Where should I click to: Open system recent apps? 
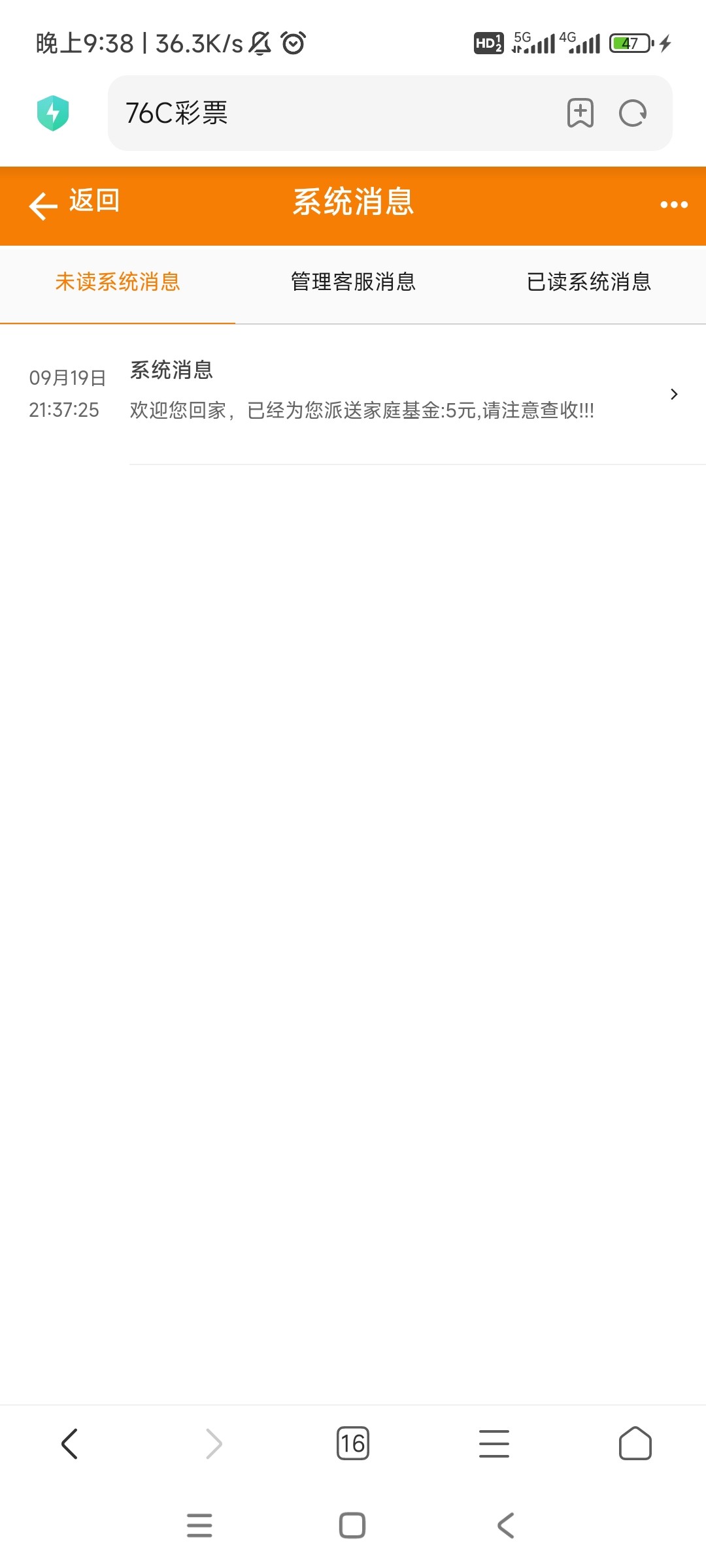pos(199,1526)
